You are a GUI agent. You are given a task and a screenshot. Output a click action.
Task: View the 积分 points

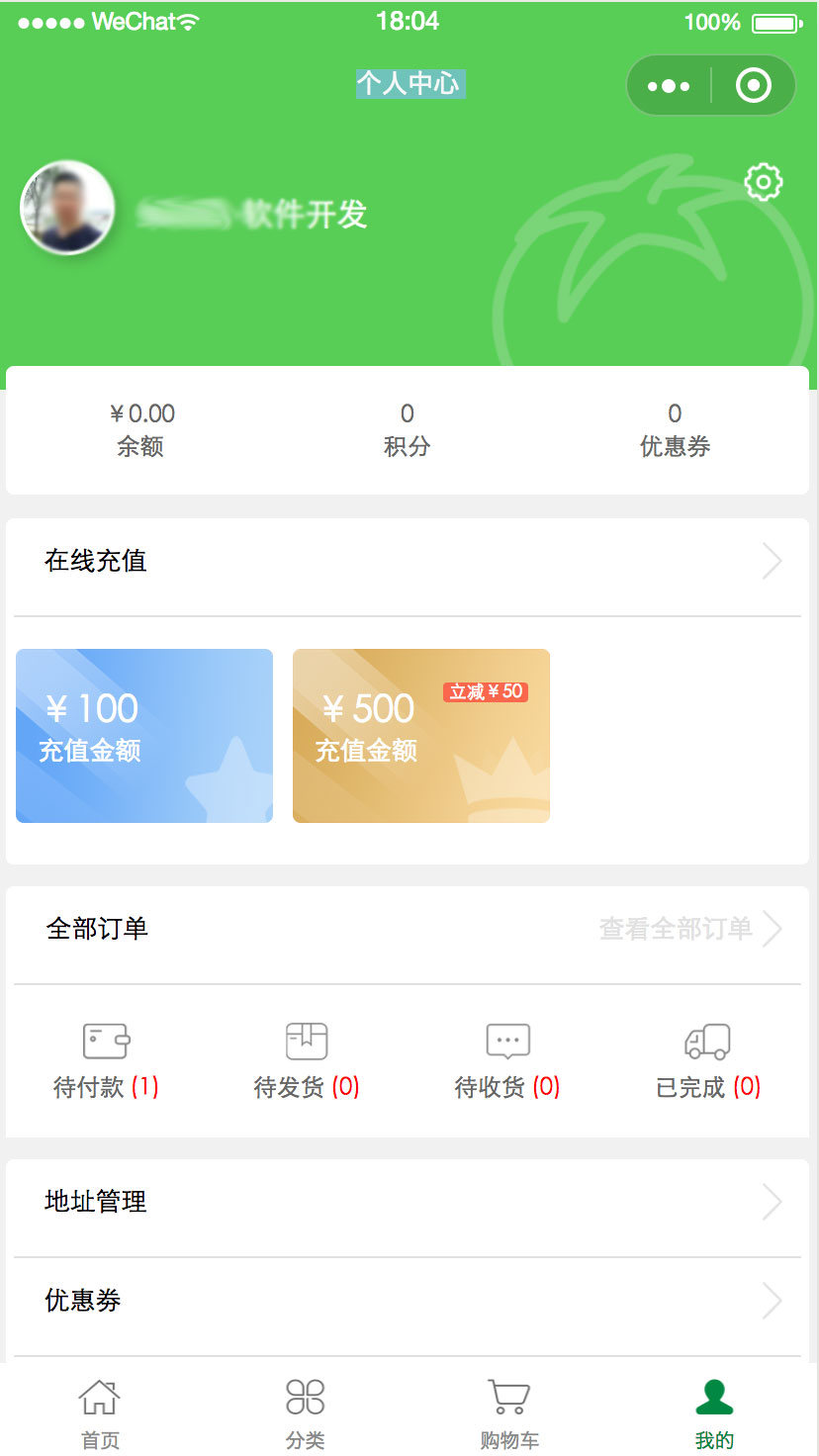[408, 430]
